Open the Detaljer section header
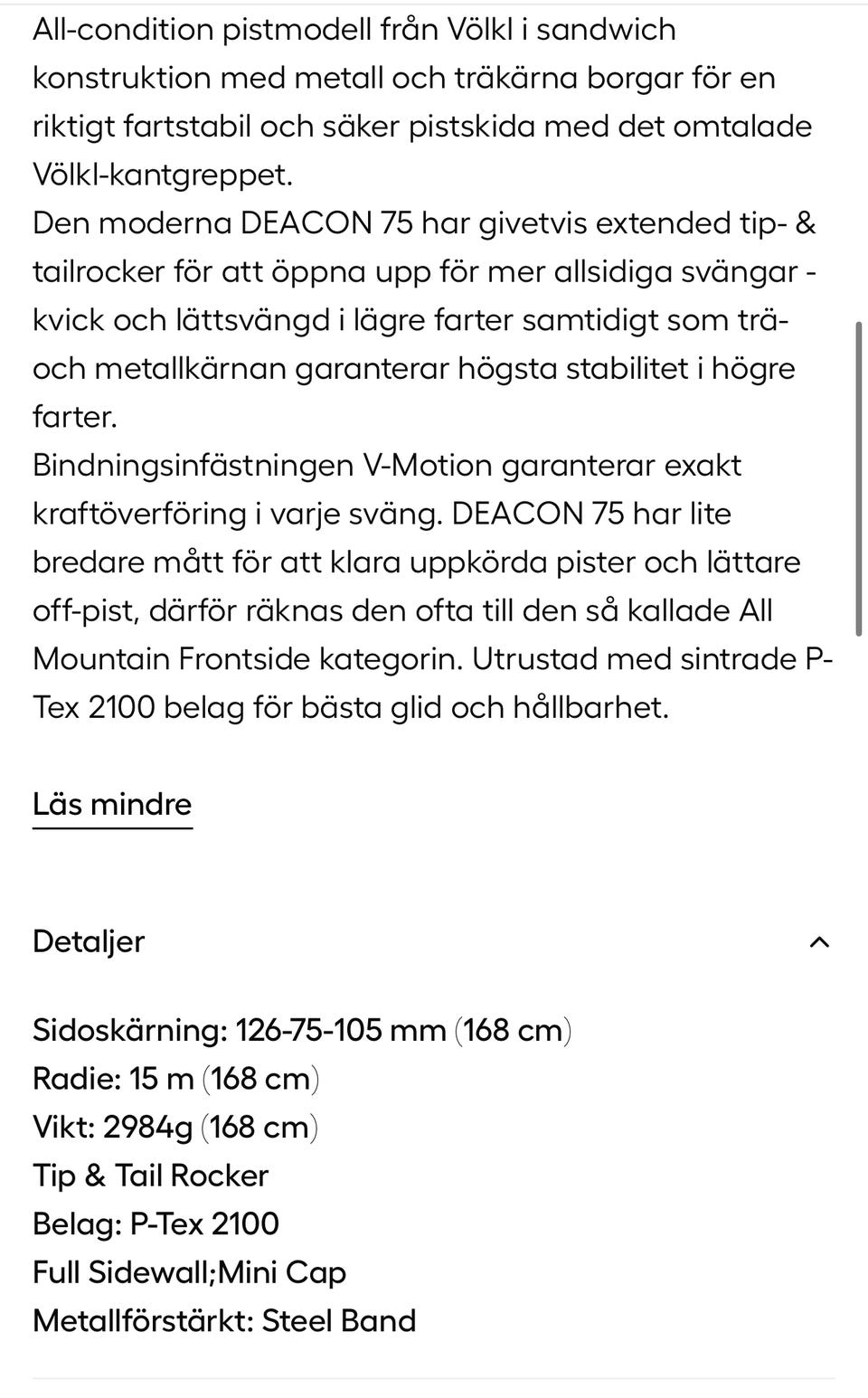The image size is (868, 1398). (x=88, y=942)
